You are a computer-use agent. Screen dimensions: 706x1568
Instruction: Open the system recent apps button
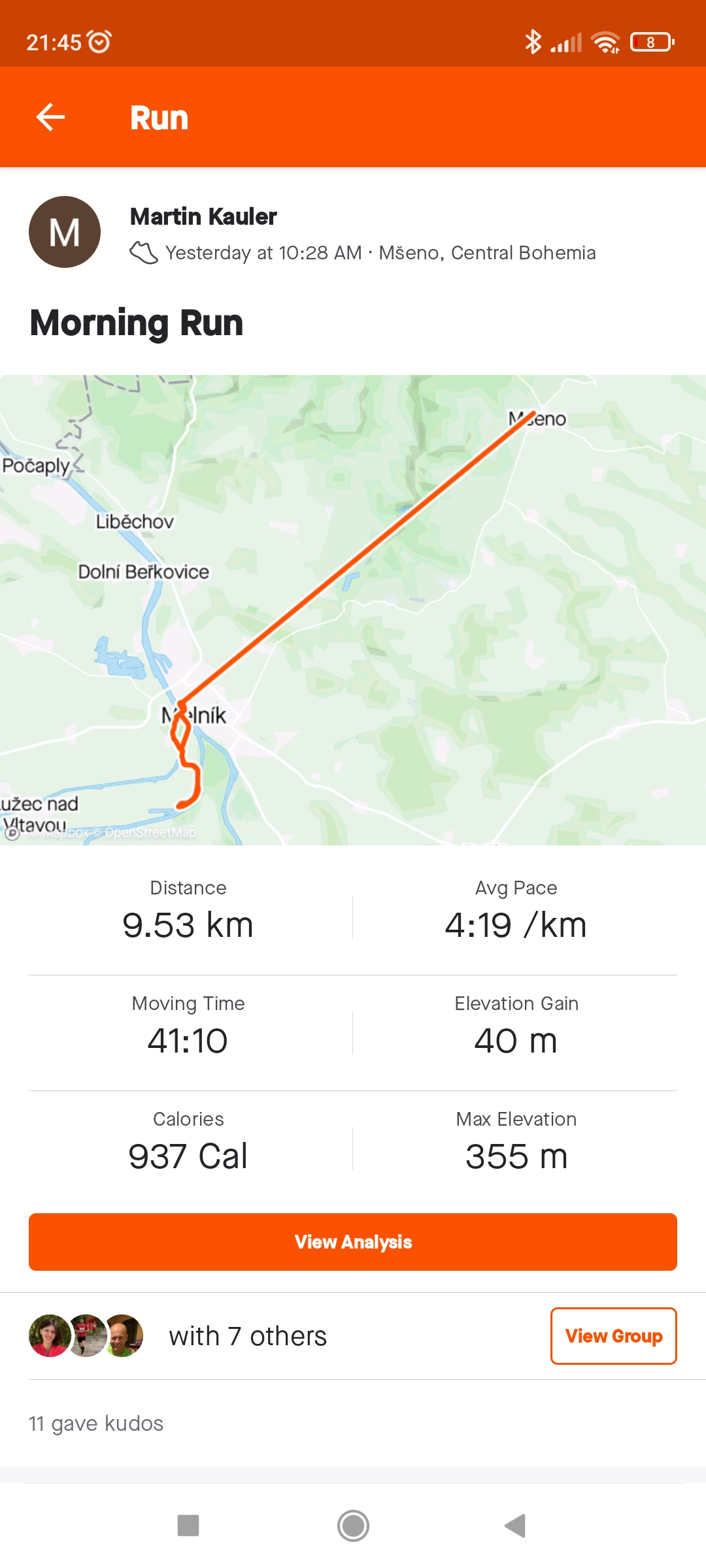tap(188, 1526)
